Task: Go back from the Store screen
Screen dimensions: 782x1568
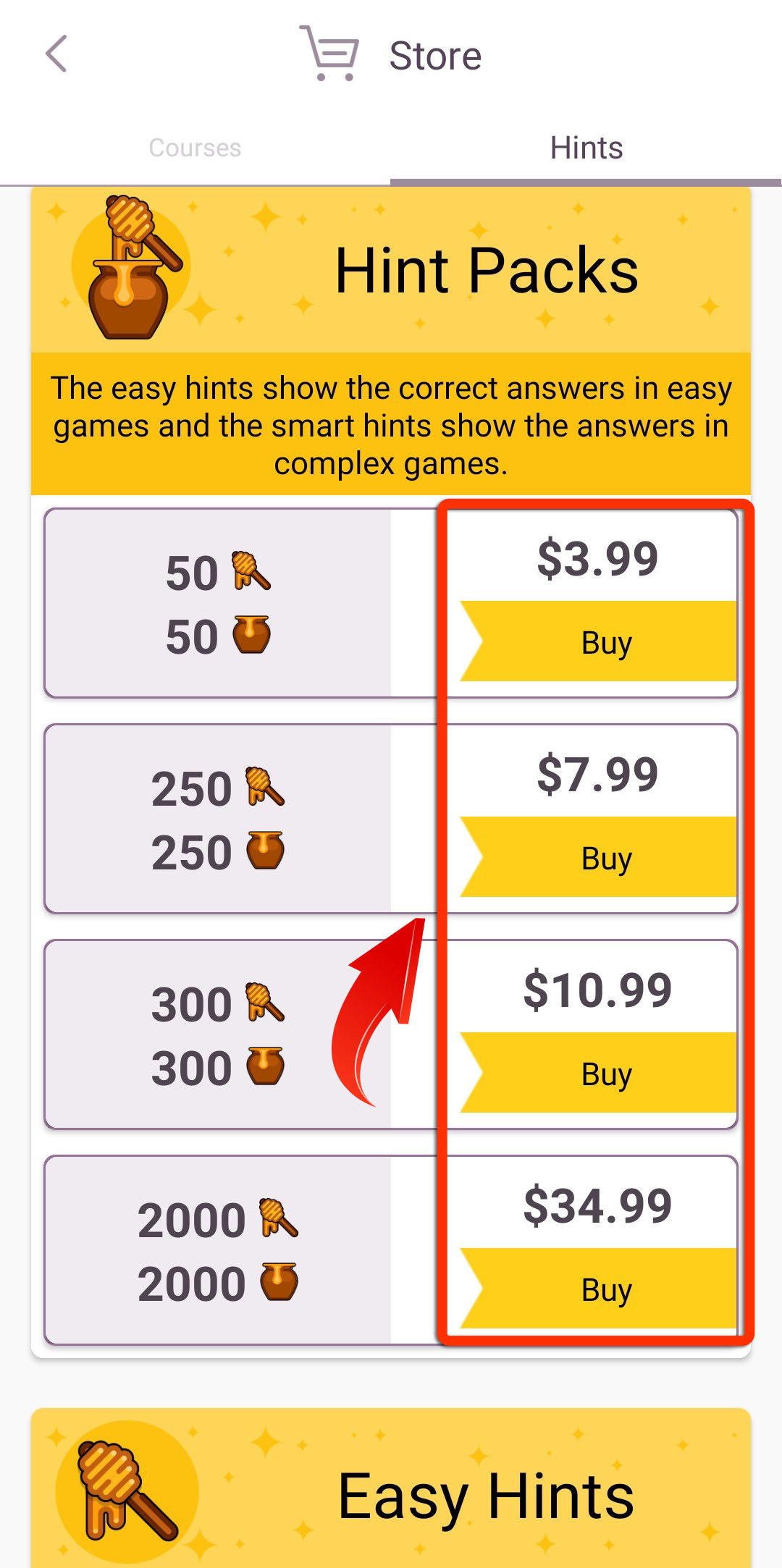Action: 56,54
